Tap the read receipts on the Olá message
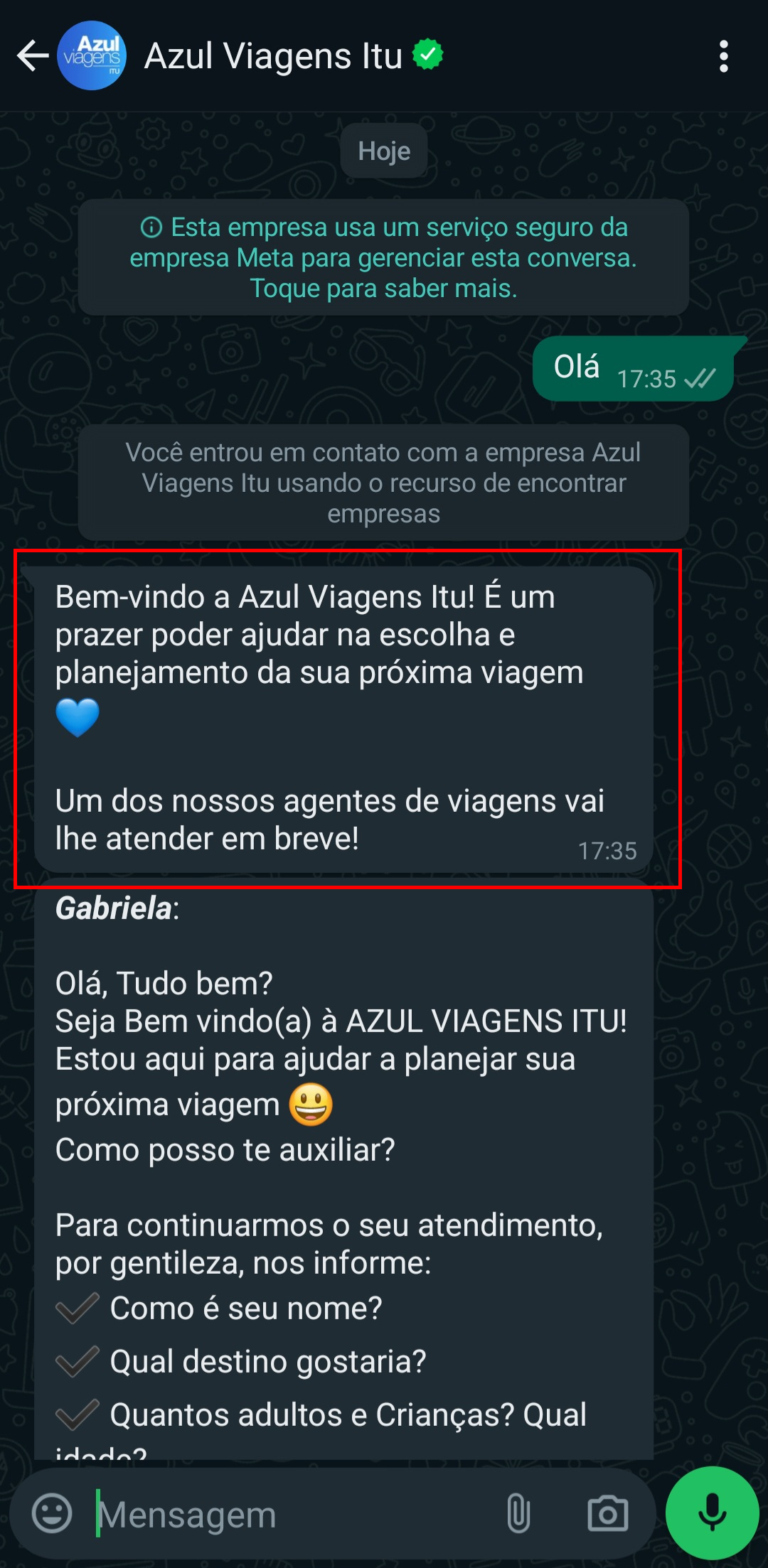The image size is (768, 1568). pyautogui.click(x=700, y=380)
